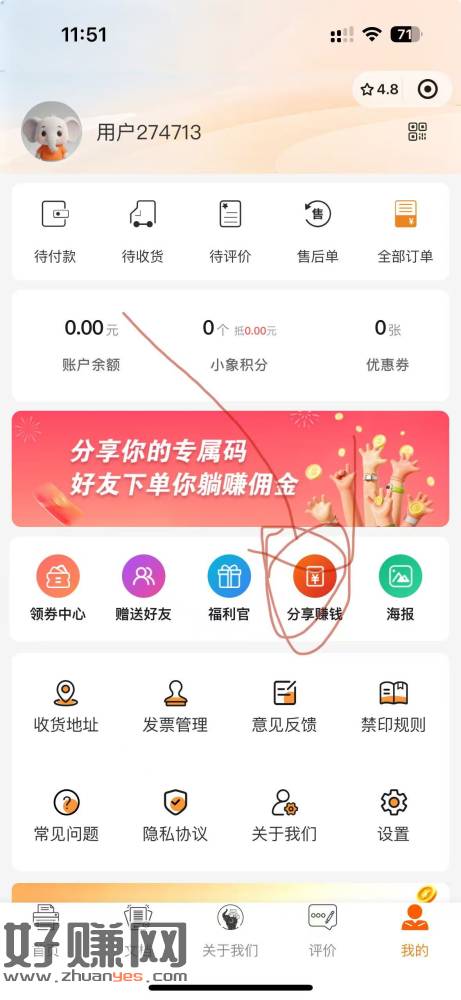The height and width of the screenshot is (1000, 461).
Task: Open 设置 settings
Action: pos(393,816)
